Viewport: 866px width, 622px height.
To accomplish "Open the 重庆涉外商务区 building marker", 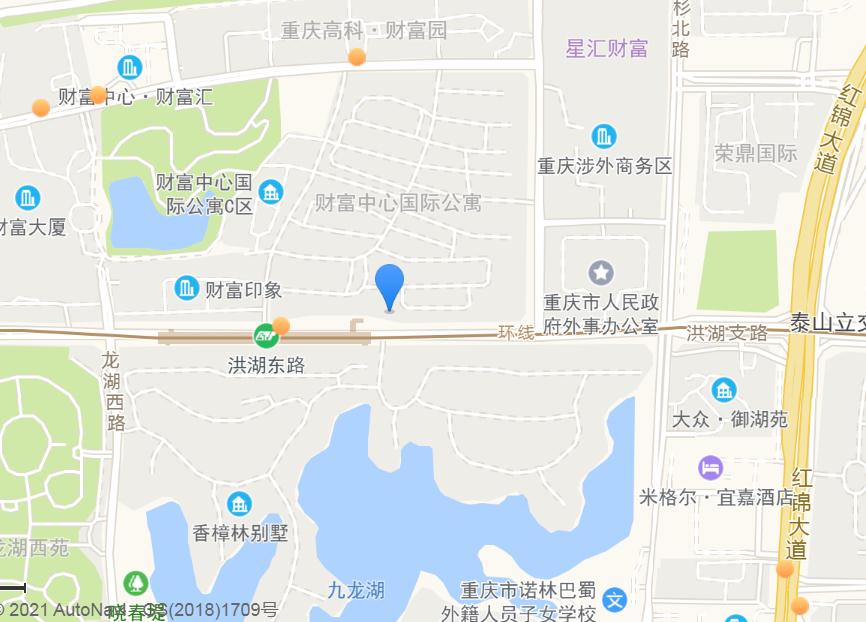I will pos(603,136).
